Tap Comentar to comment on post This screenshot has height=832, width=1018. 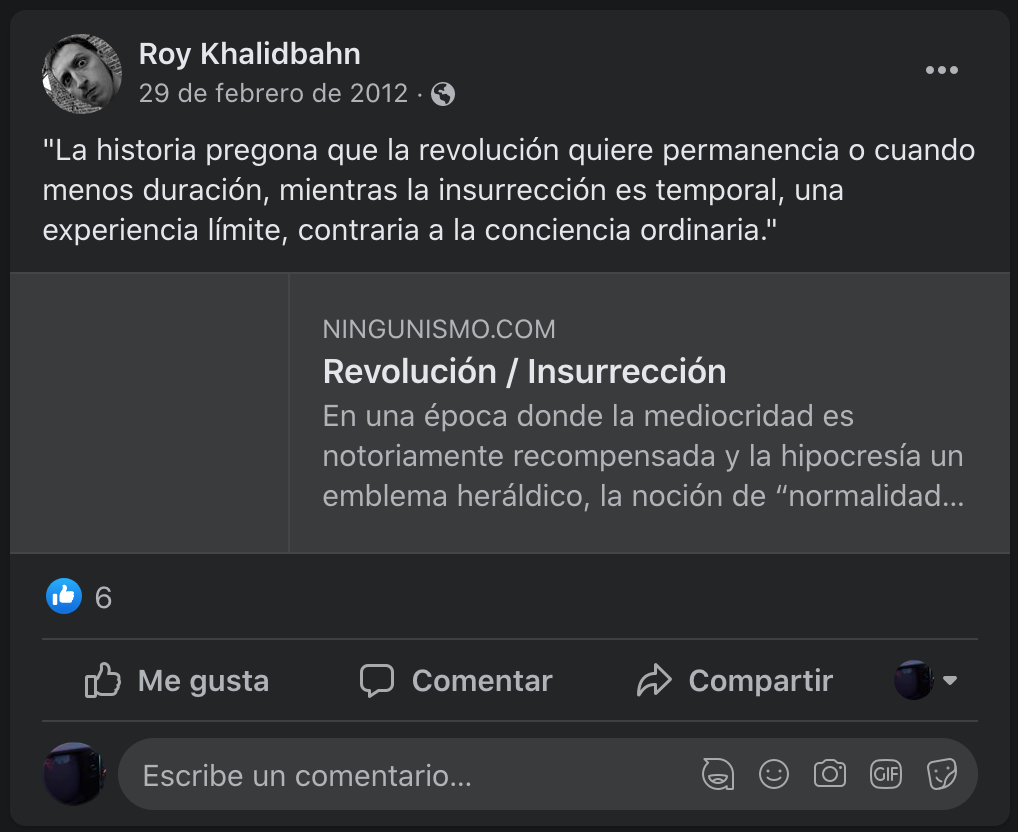(x=456, y=681)
